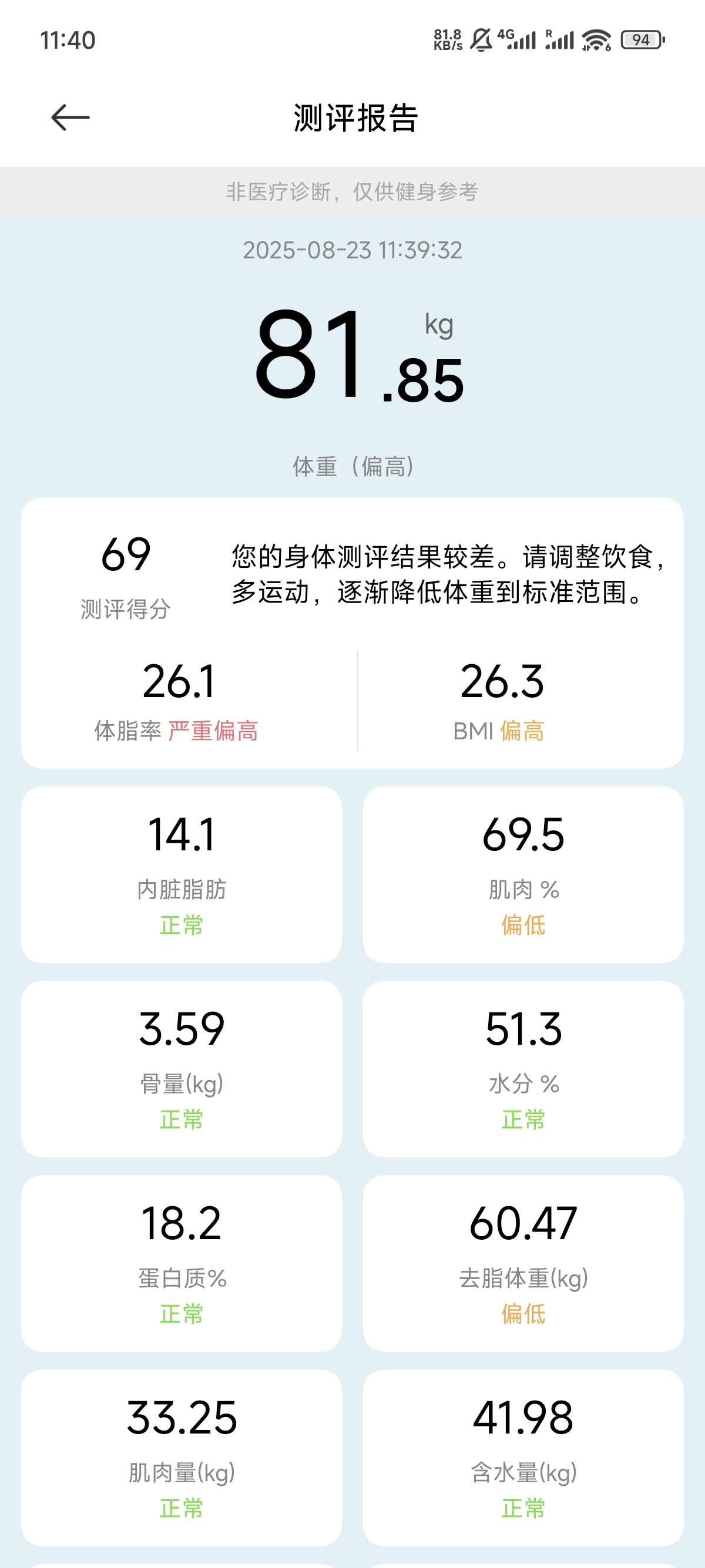Tap the 去脂体重(kg) 60.47 card

coord(523,1263)
